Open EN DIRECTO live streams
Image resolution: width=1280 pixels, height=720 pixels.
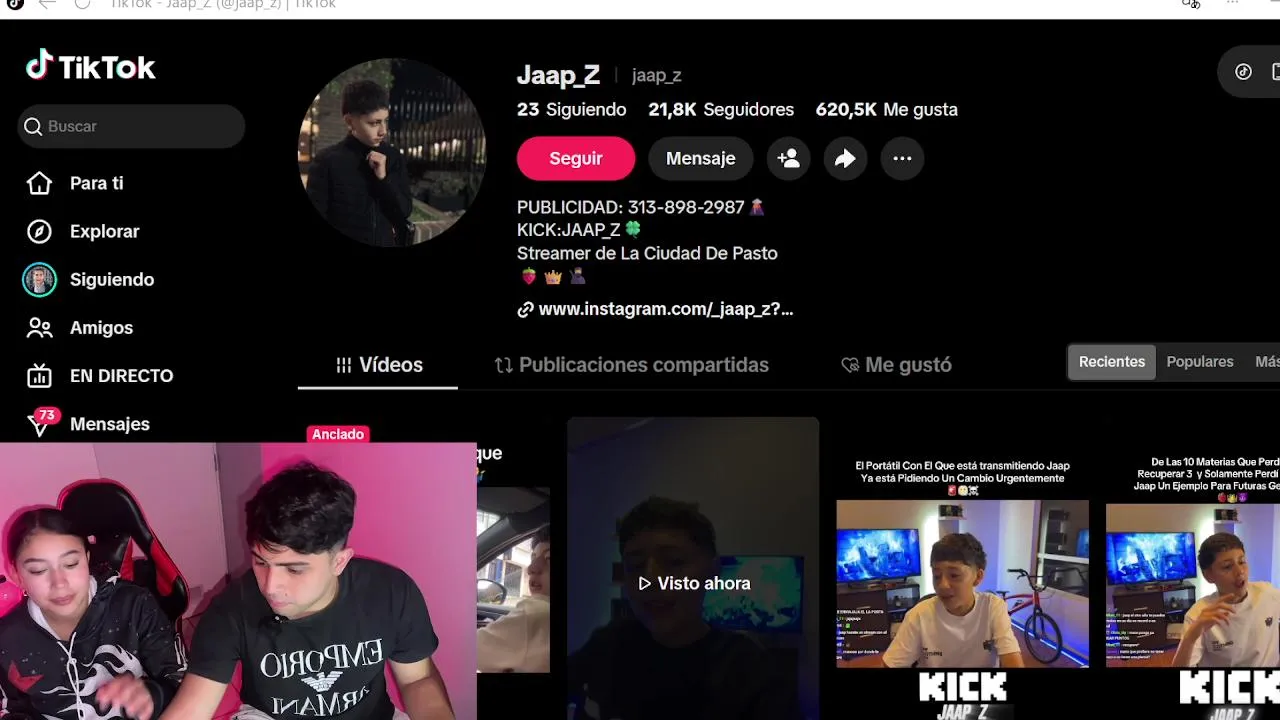click(x=120, y=376)
